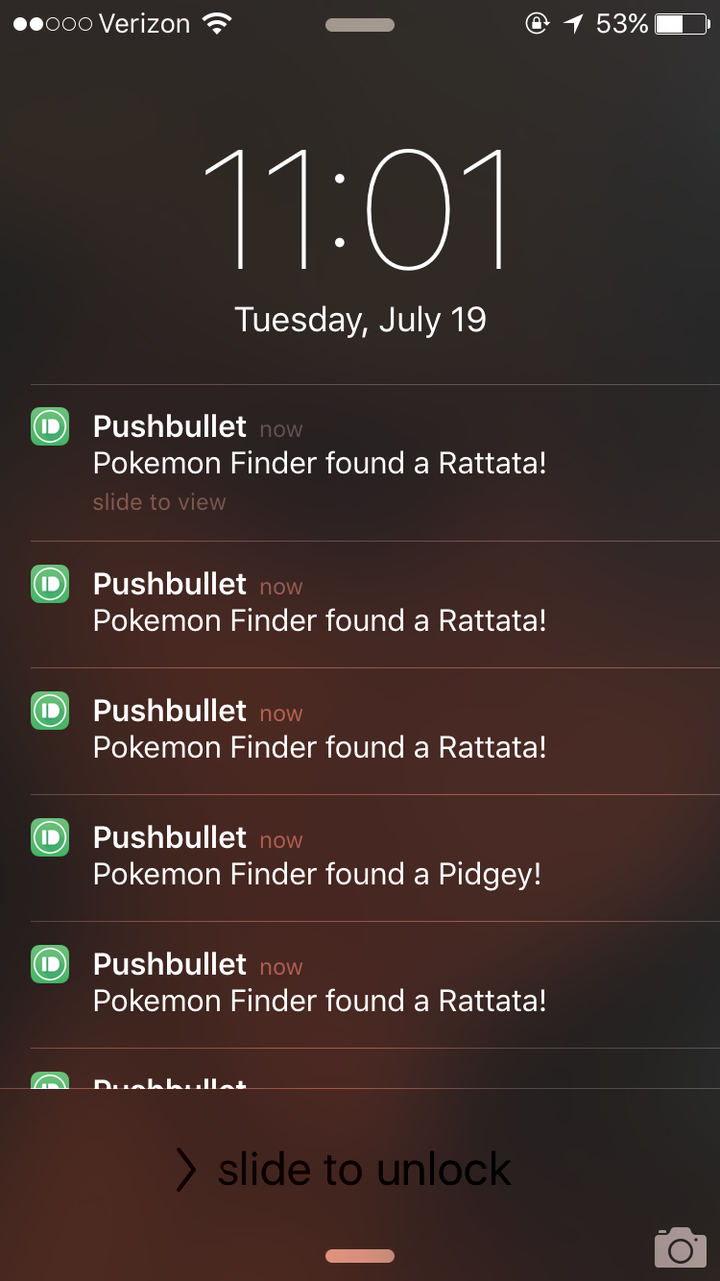Tap the location services arrow icon
Viewport: 720px width, 1281px height.
[571, 23]
